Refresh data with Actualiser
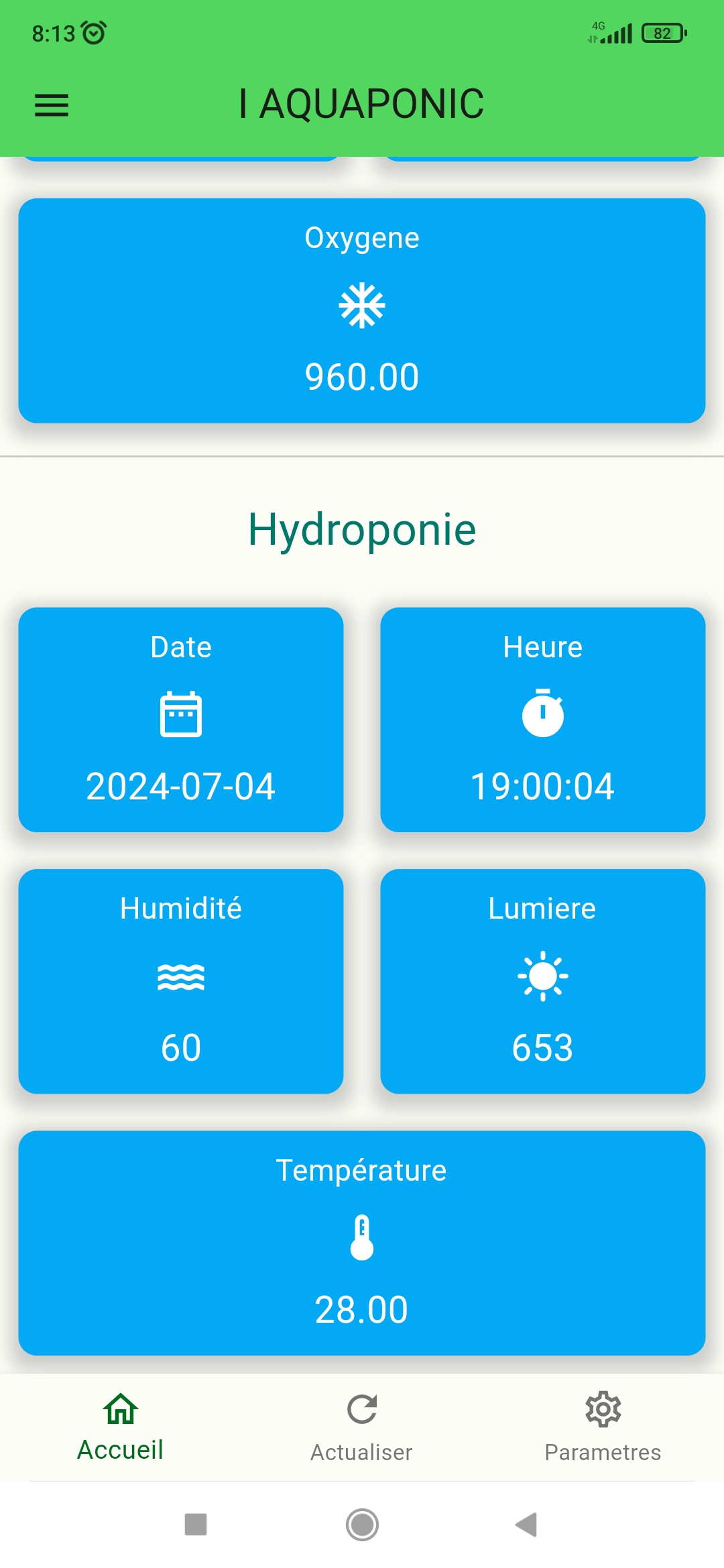The width and height of the screenshot is (724, 1568). (362, 1427)
